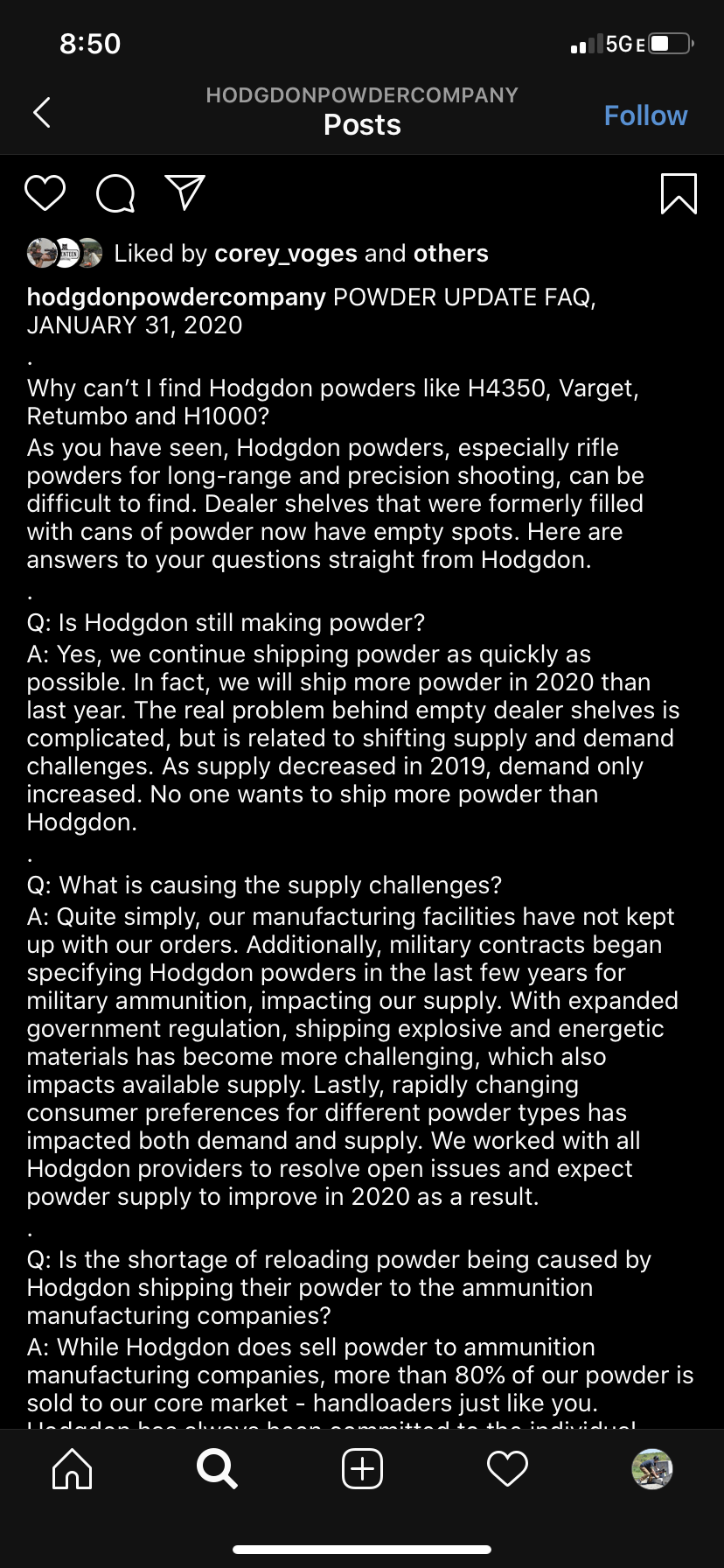Image resolution: width=724 pixels, height=1568 pixels.
Task: Go to my profile tab
Action: (652, 1468)
